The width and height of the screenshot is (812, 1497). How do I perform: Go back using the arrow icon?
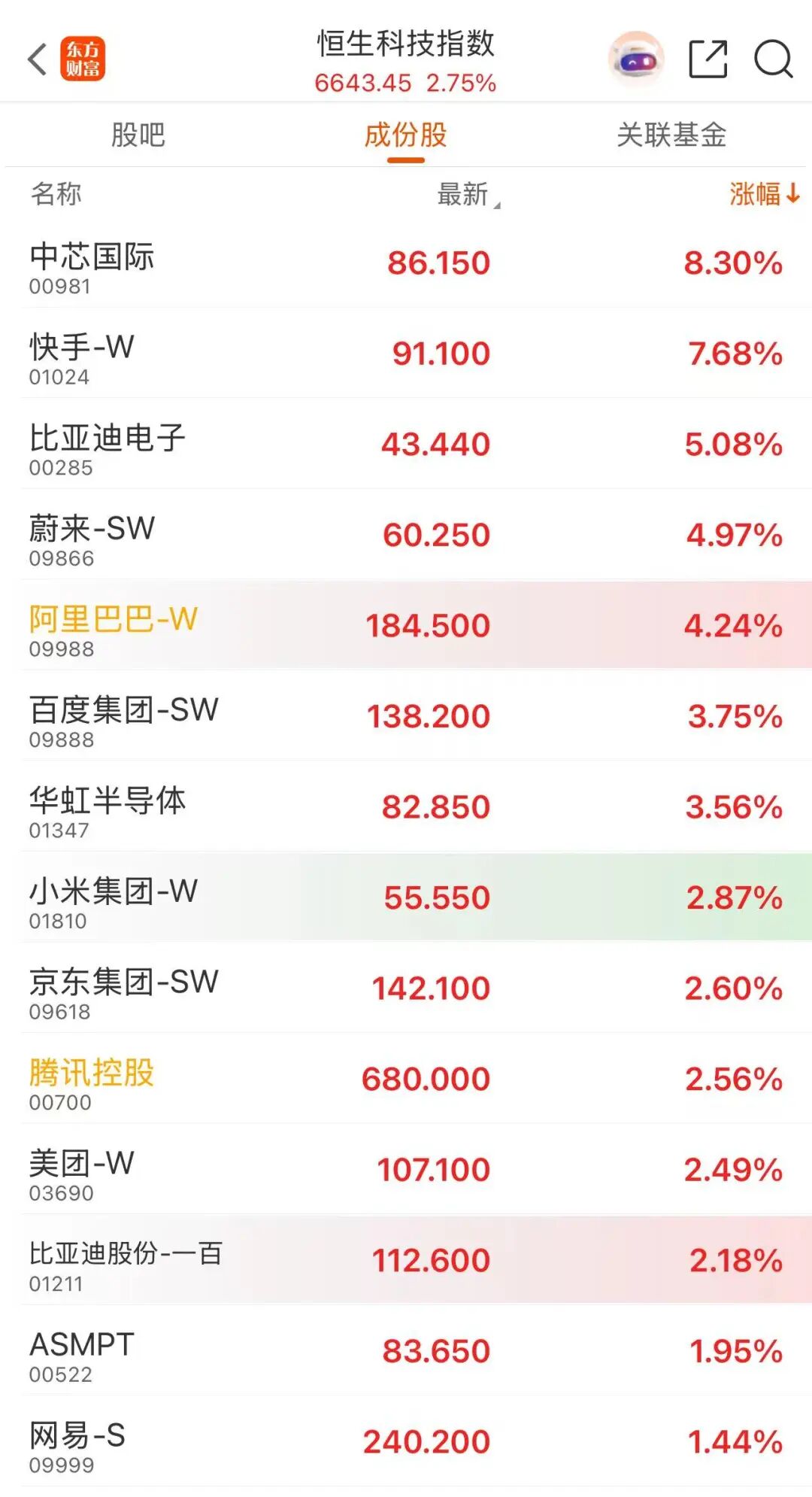pos(38,59)
